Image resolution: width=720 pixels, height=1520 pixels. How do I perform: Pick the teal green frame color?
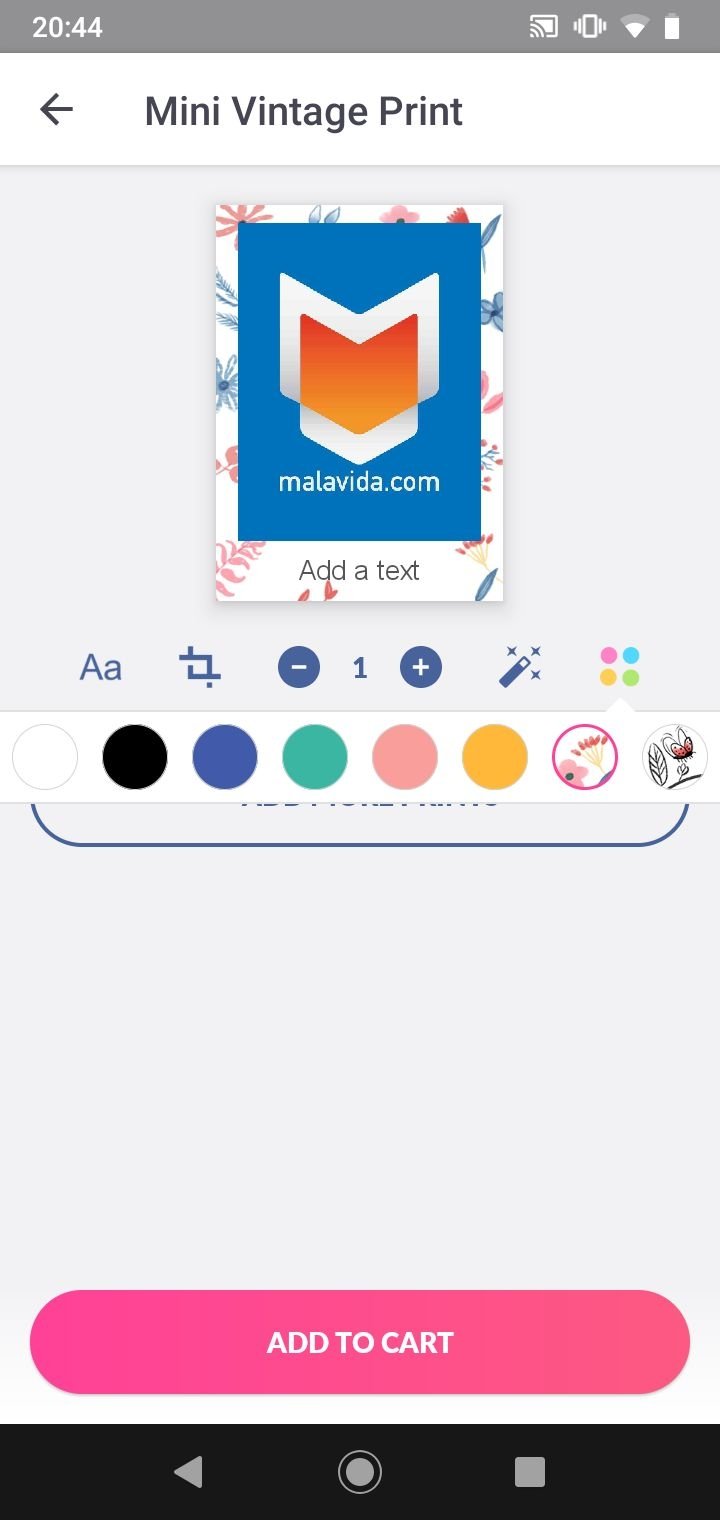pos(315,757)
